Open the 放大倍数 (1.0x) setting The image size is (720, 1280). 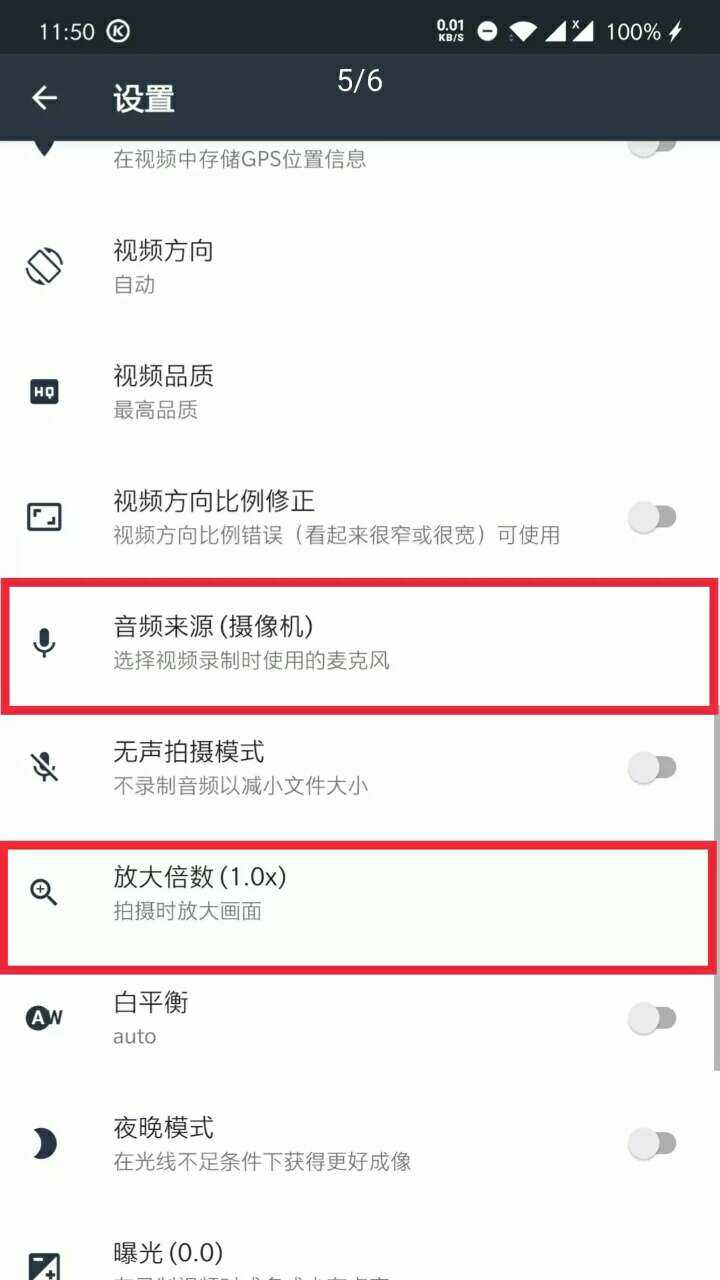[x=360, y=892]
